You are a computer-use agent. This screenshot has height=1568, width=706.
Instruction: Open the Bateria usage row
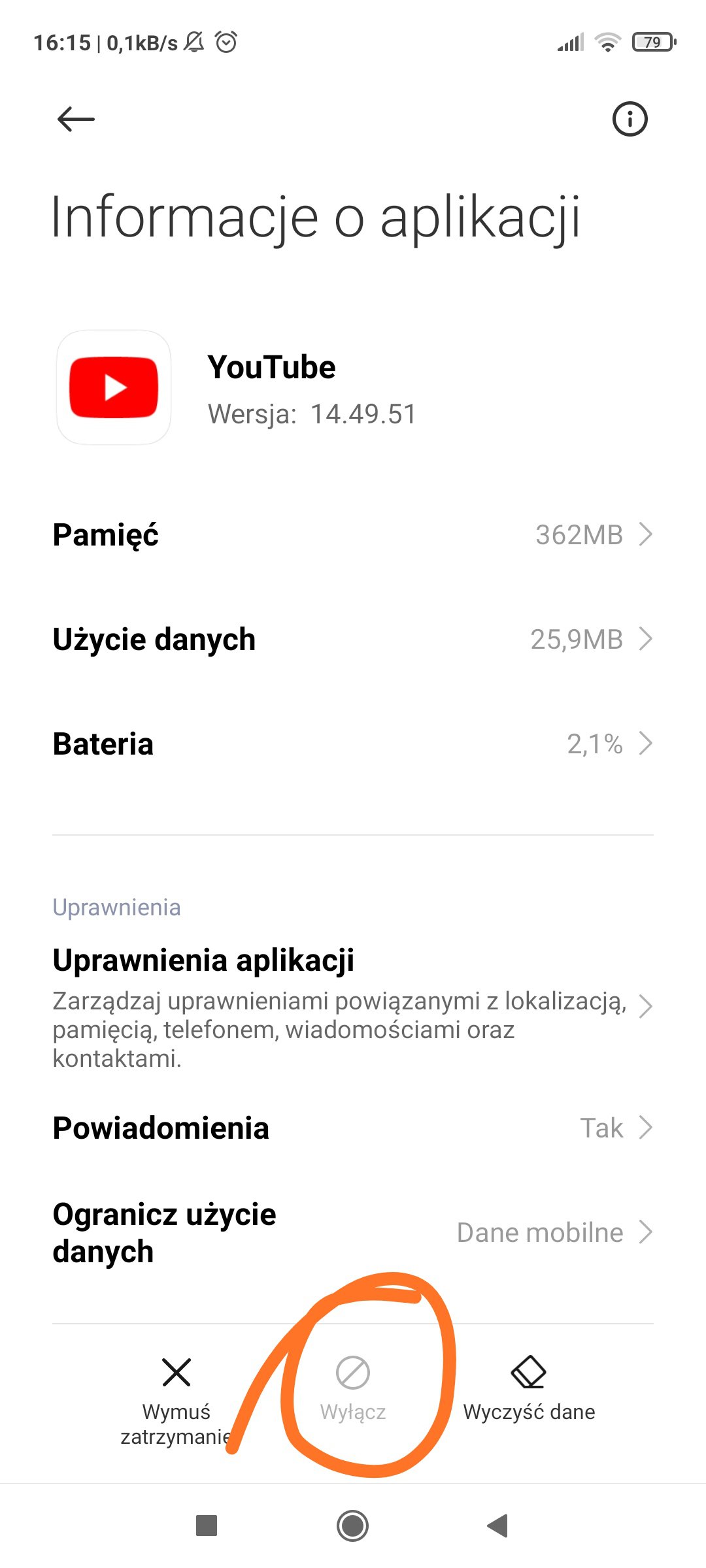(353, 743)
